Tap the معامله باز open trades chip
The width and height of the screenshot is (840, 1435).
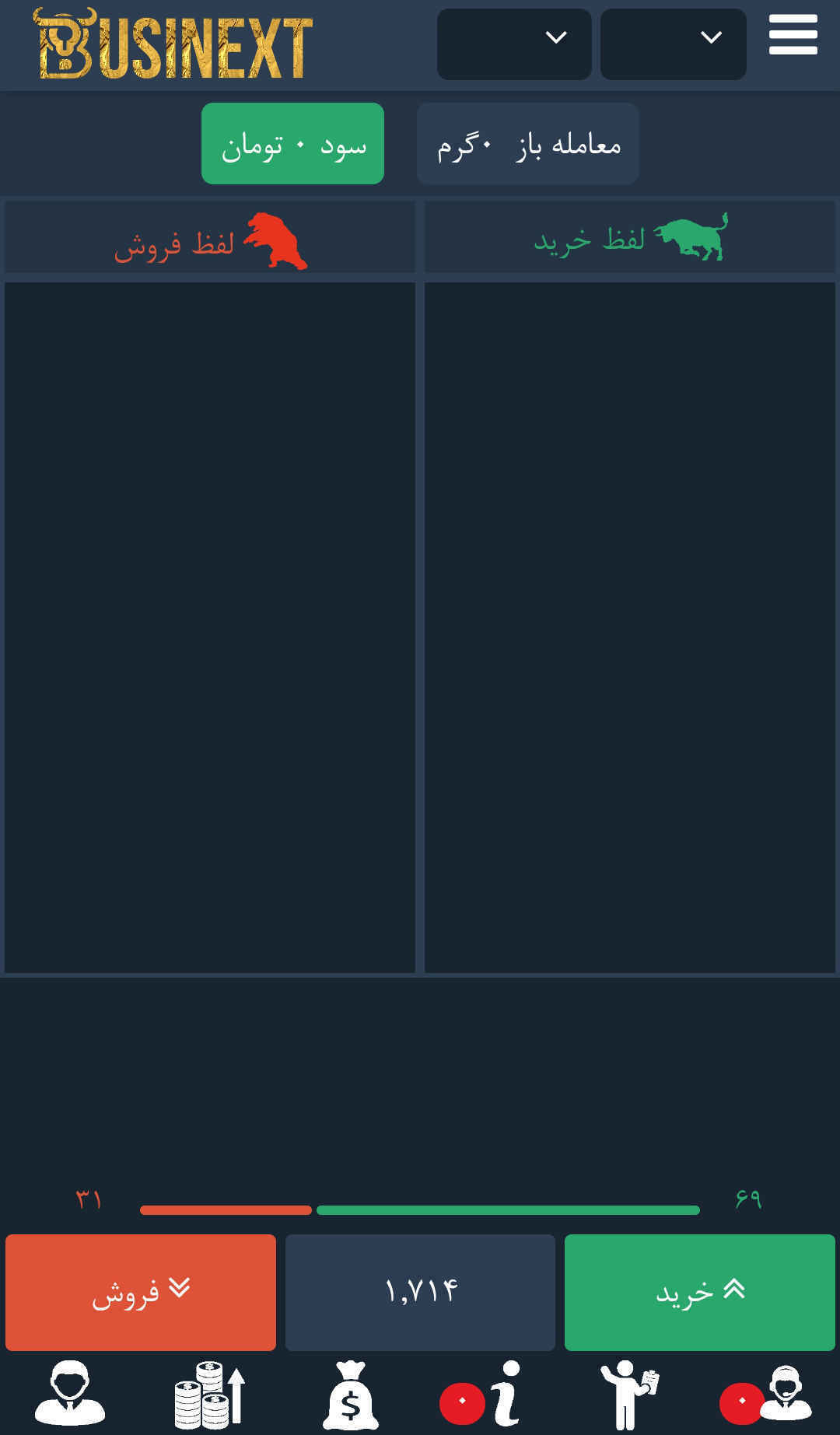coord(527,144)
